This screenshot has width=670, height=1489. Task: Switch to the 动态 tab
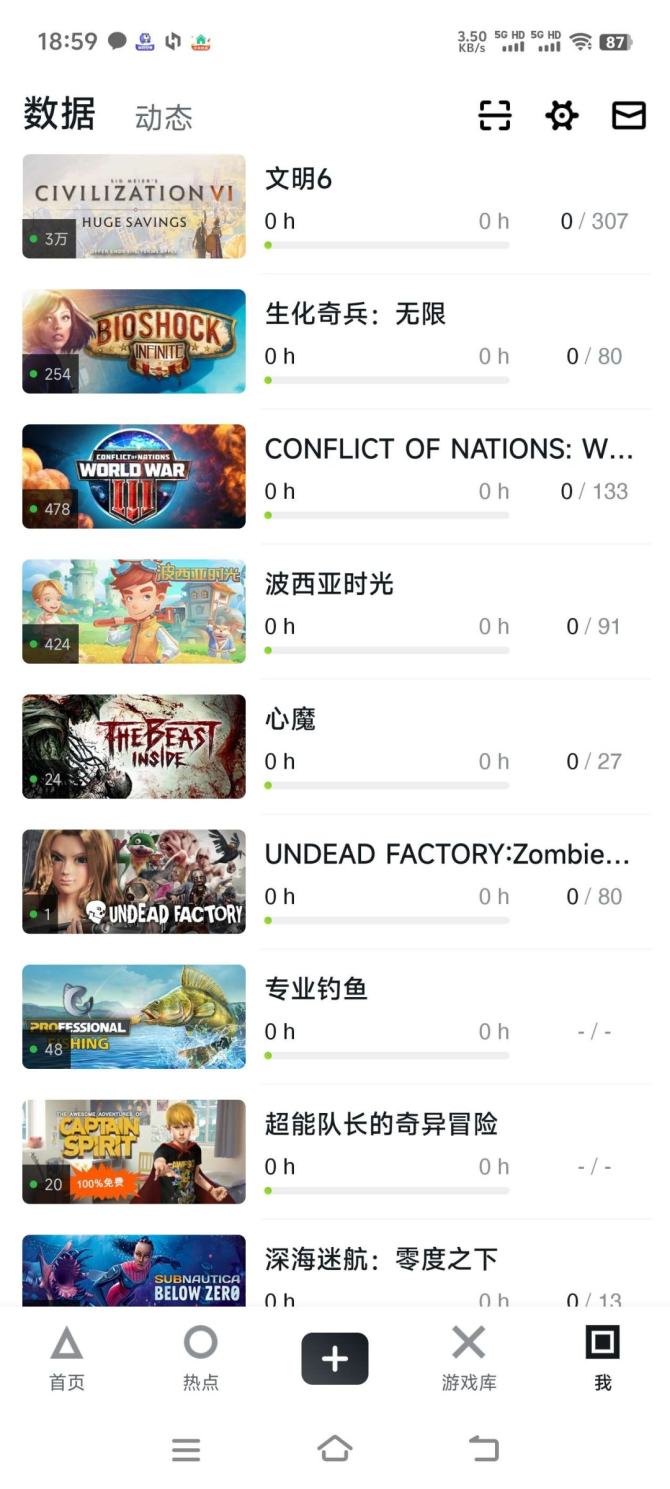pos(163,118)
